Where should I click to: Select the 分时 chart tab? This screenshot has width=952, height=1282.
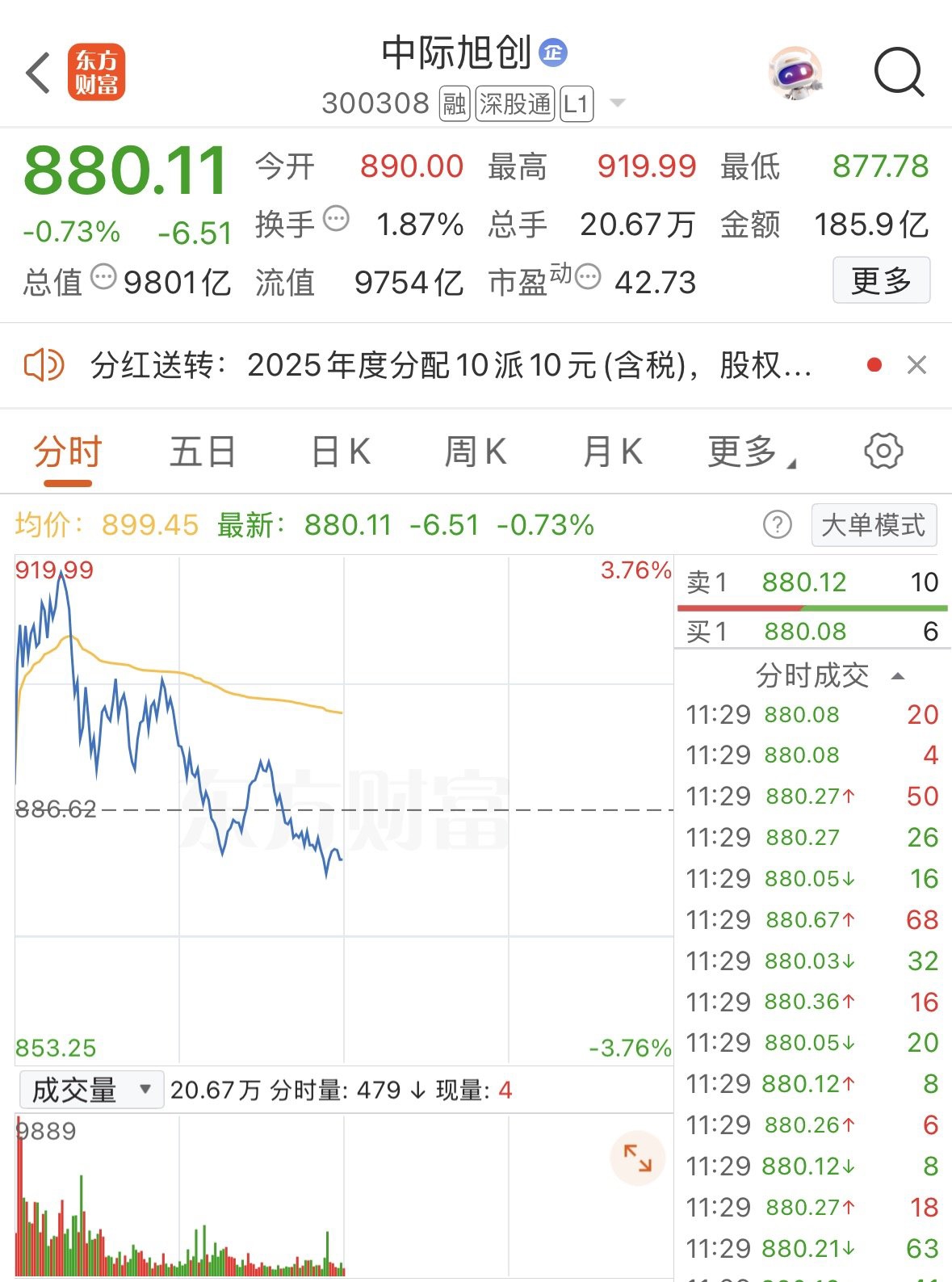(68, 452)
